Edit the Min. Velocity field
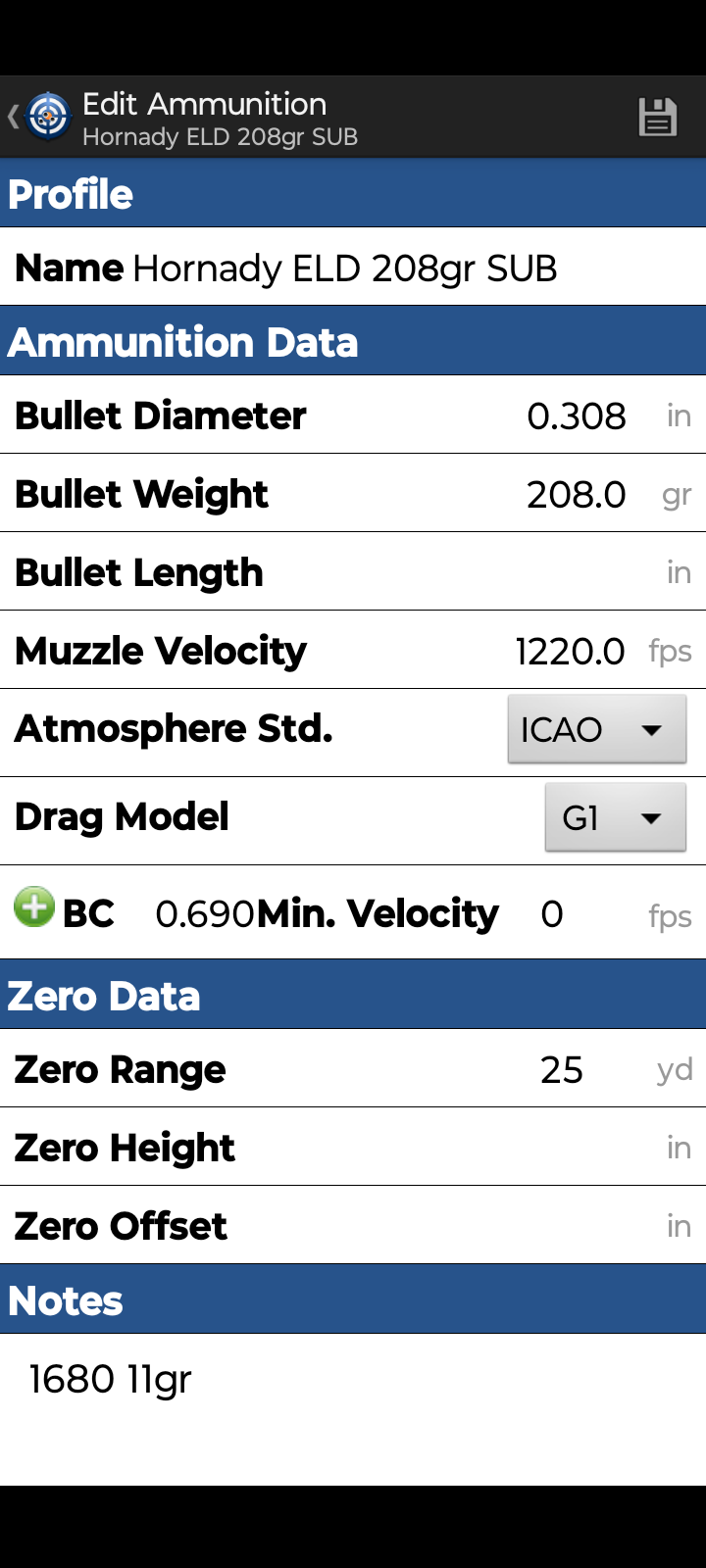 click(579, 914)
